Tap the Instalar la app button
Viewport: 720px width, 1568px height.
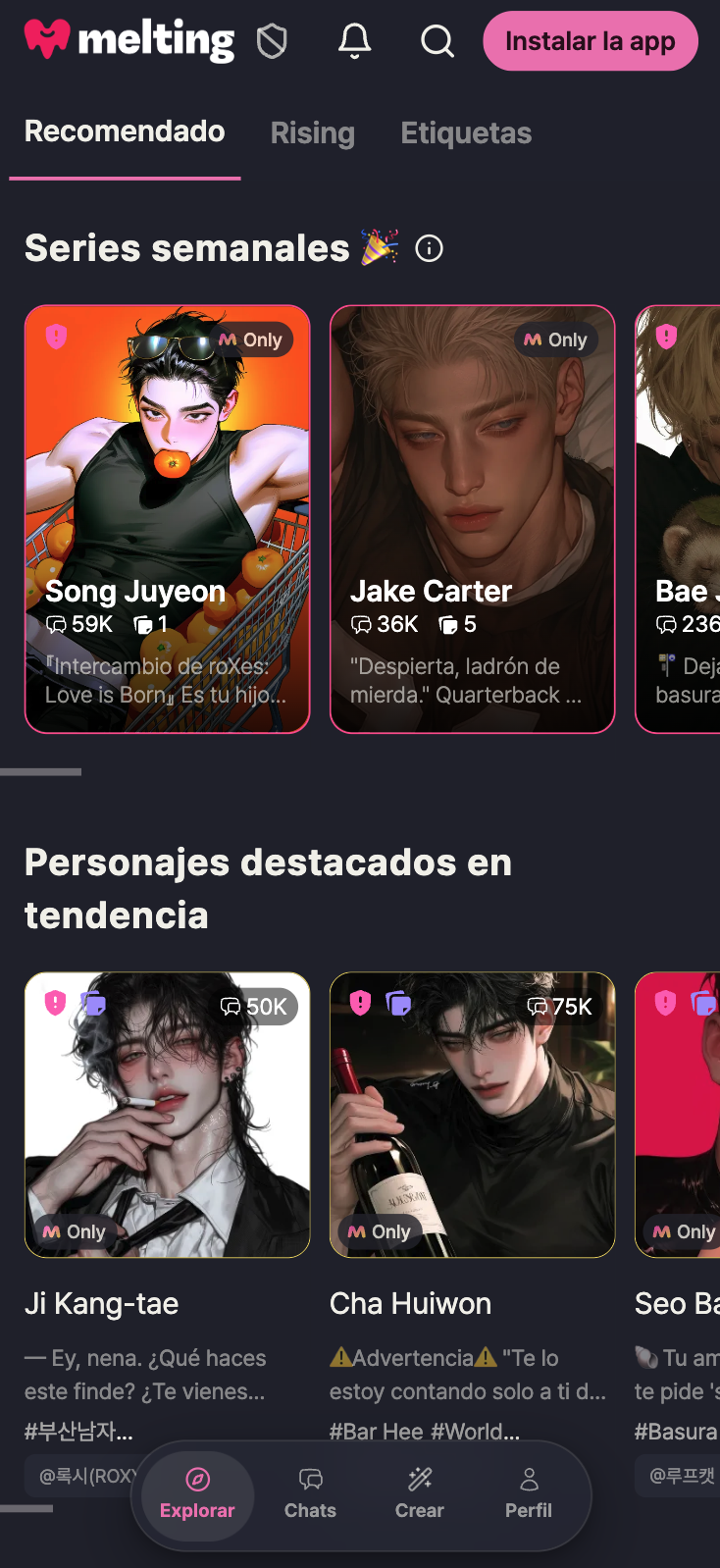coord(591,41)
